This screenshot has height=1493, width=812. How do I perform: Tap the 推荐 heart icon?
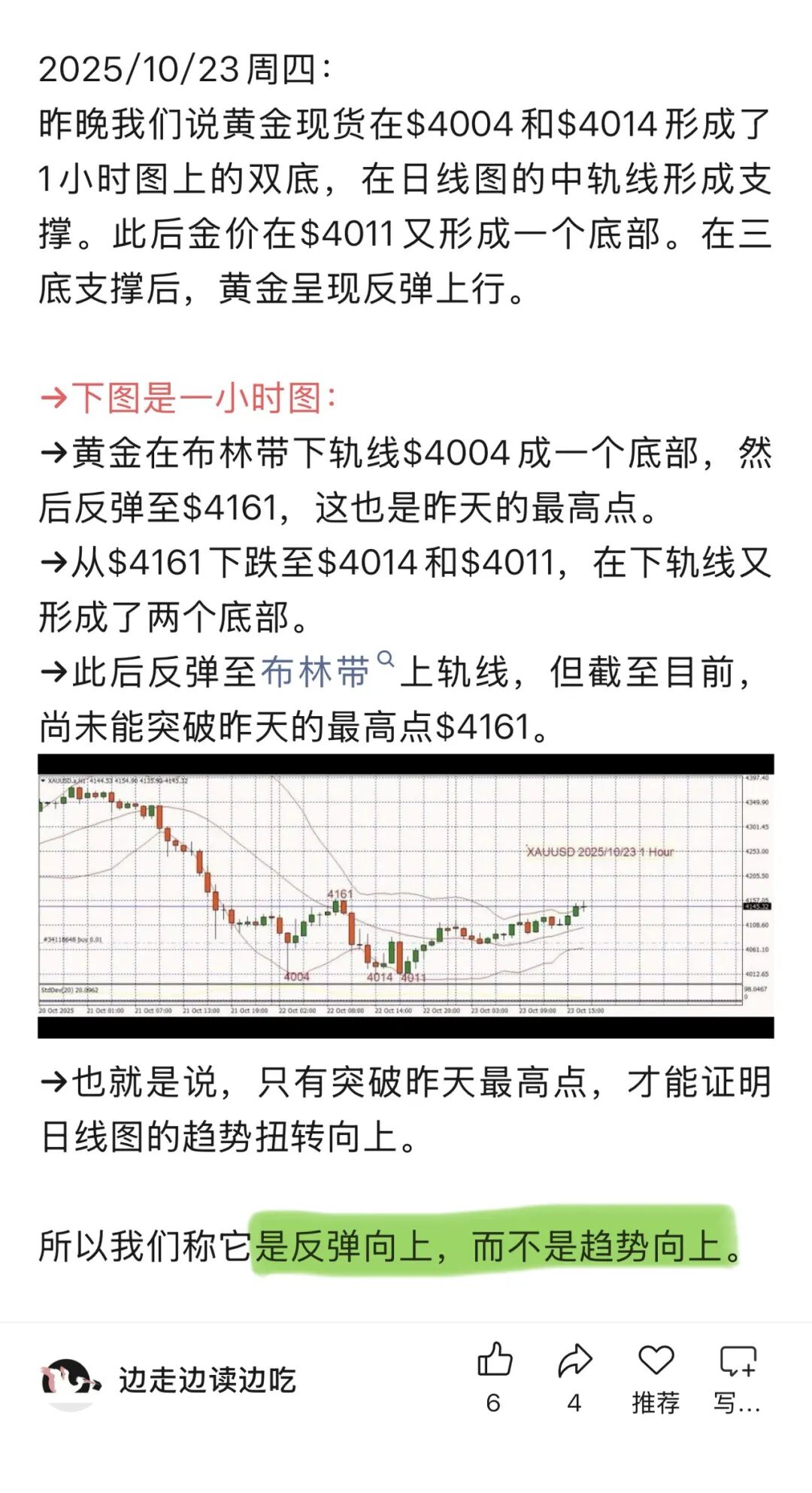(x=656, y=1360)
